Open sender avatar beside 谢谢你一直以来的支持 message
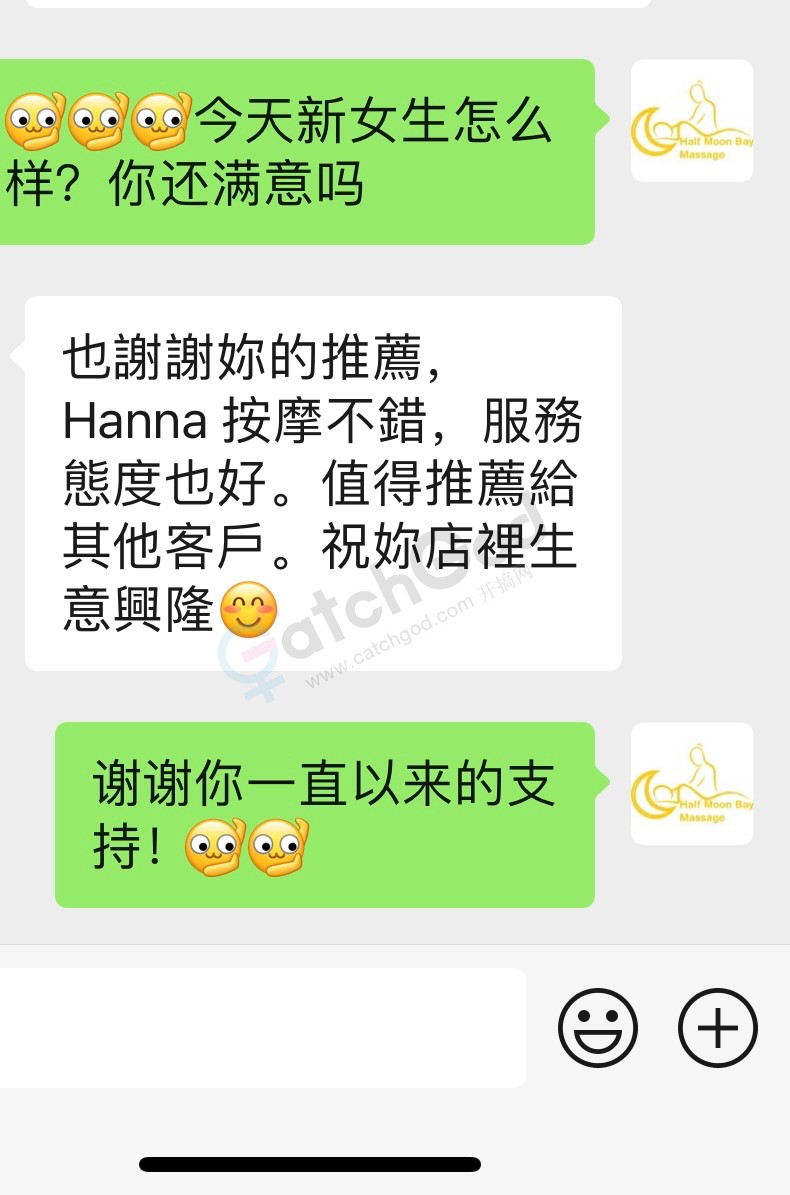Screen dimensions: 790x1195 click(692, 784)
